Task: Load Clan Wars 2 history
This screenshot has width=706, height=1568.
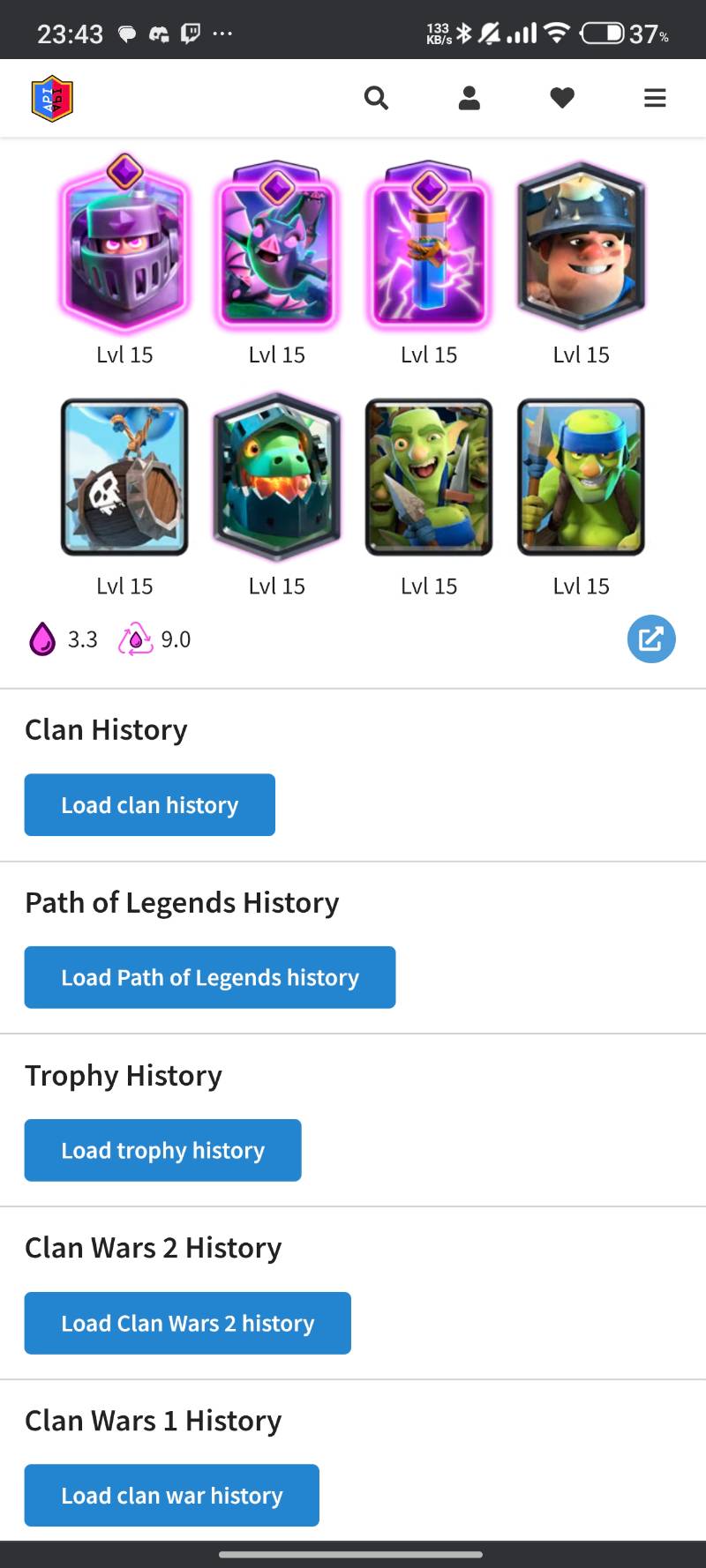Action: [x=188, y=1323]
